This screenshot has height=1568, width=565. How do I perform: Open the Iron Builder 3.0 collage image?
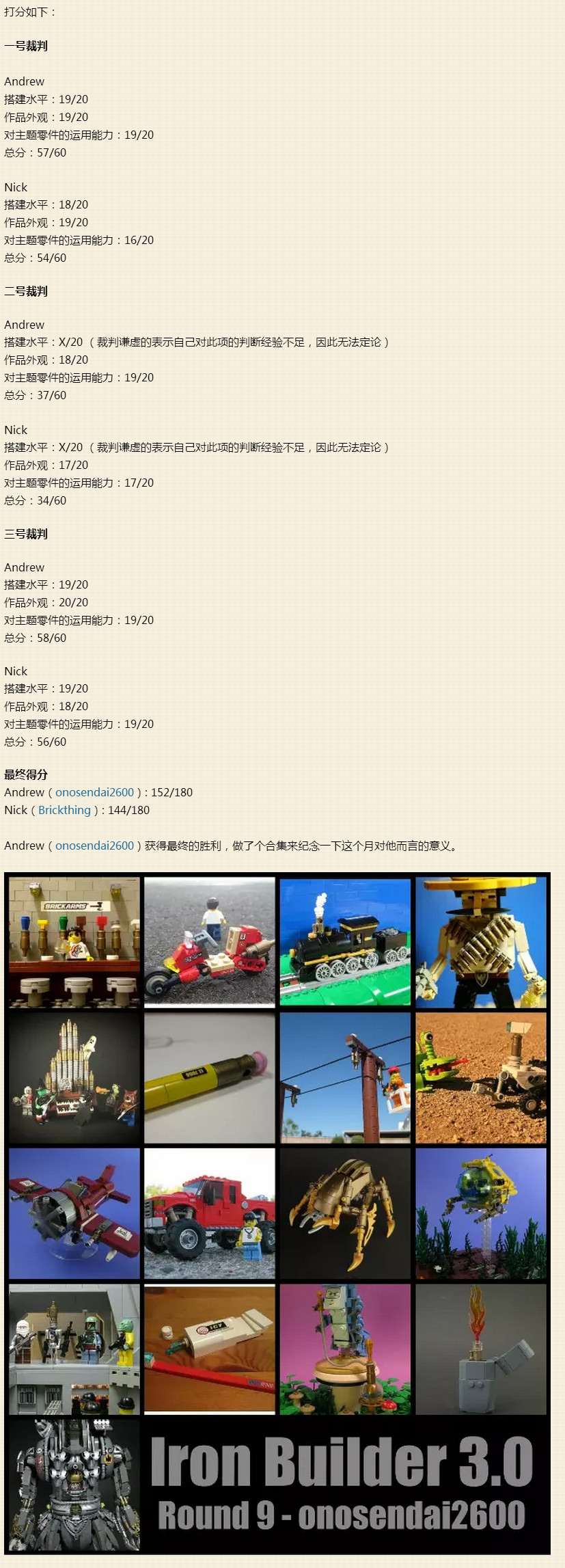[277, 1213]
